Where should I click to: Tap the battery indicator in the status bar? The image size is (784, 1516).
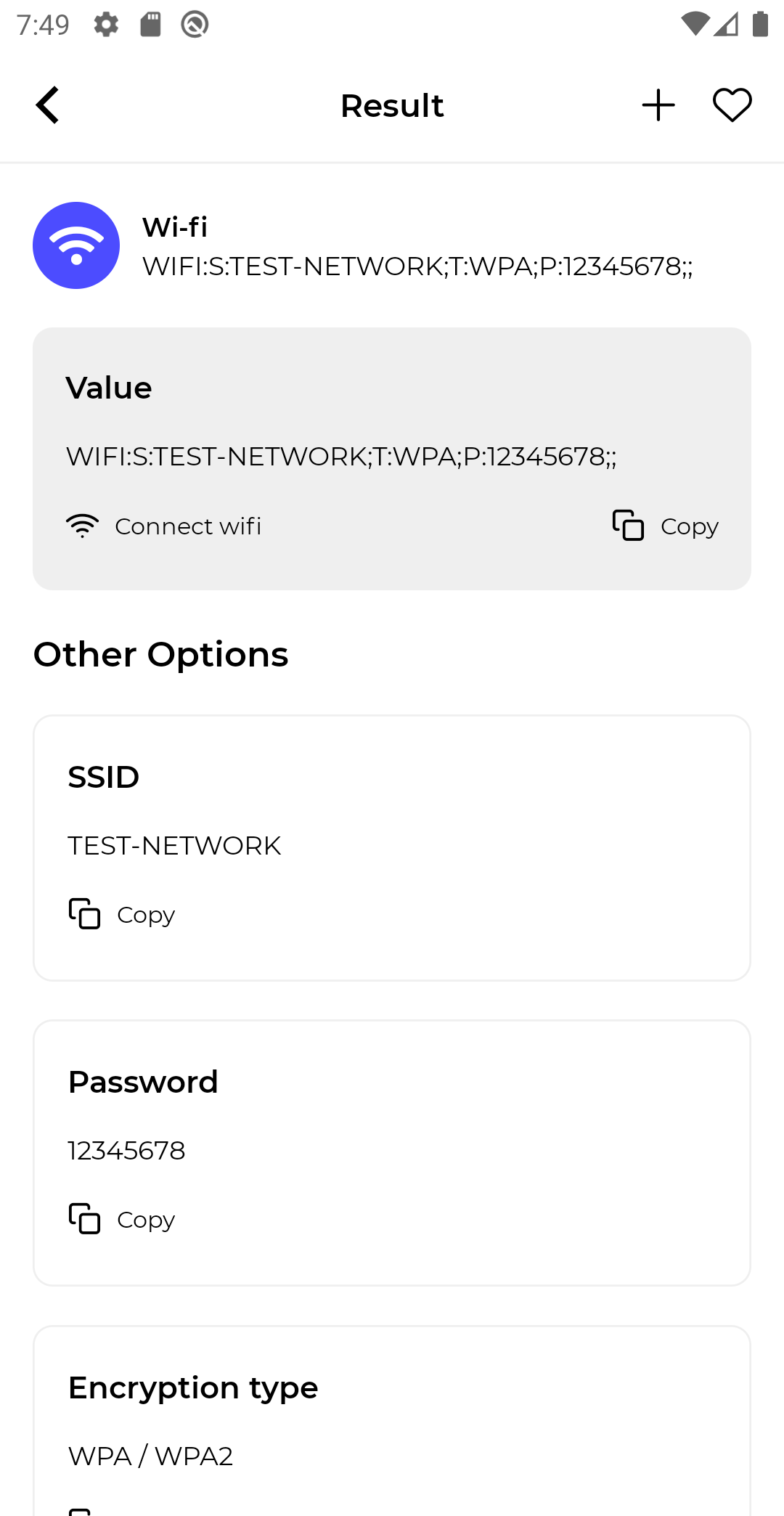pos(759,24)
